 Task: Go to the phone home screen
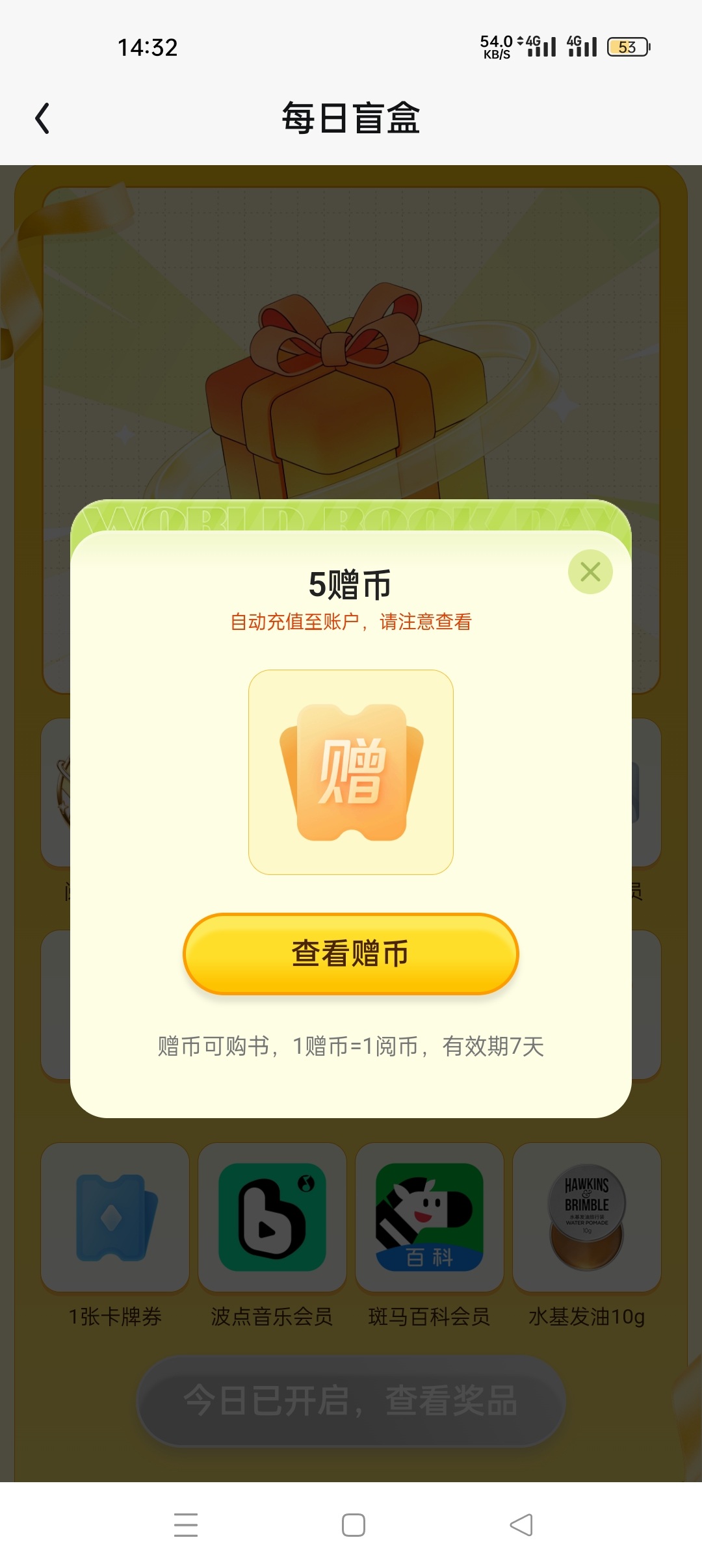click(x=353, y=1525)
